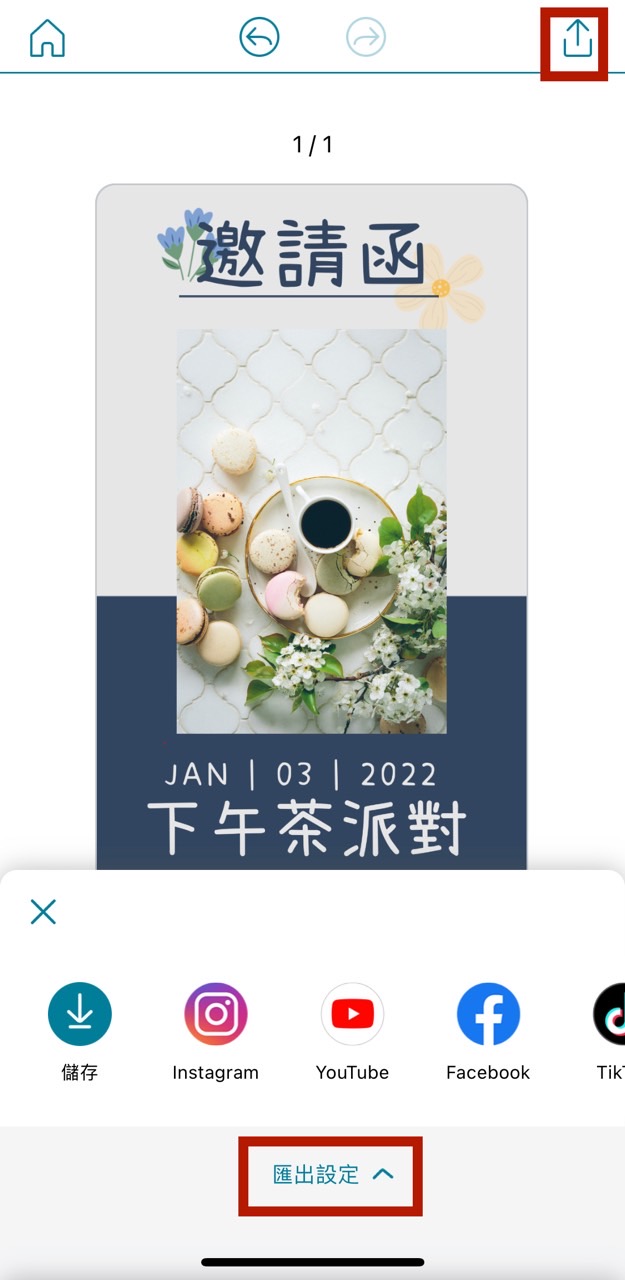Screen dimensions: 625x1280
Task: Share the design to Instagram
Action: coord(215,1015)
